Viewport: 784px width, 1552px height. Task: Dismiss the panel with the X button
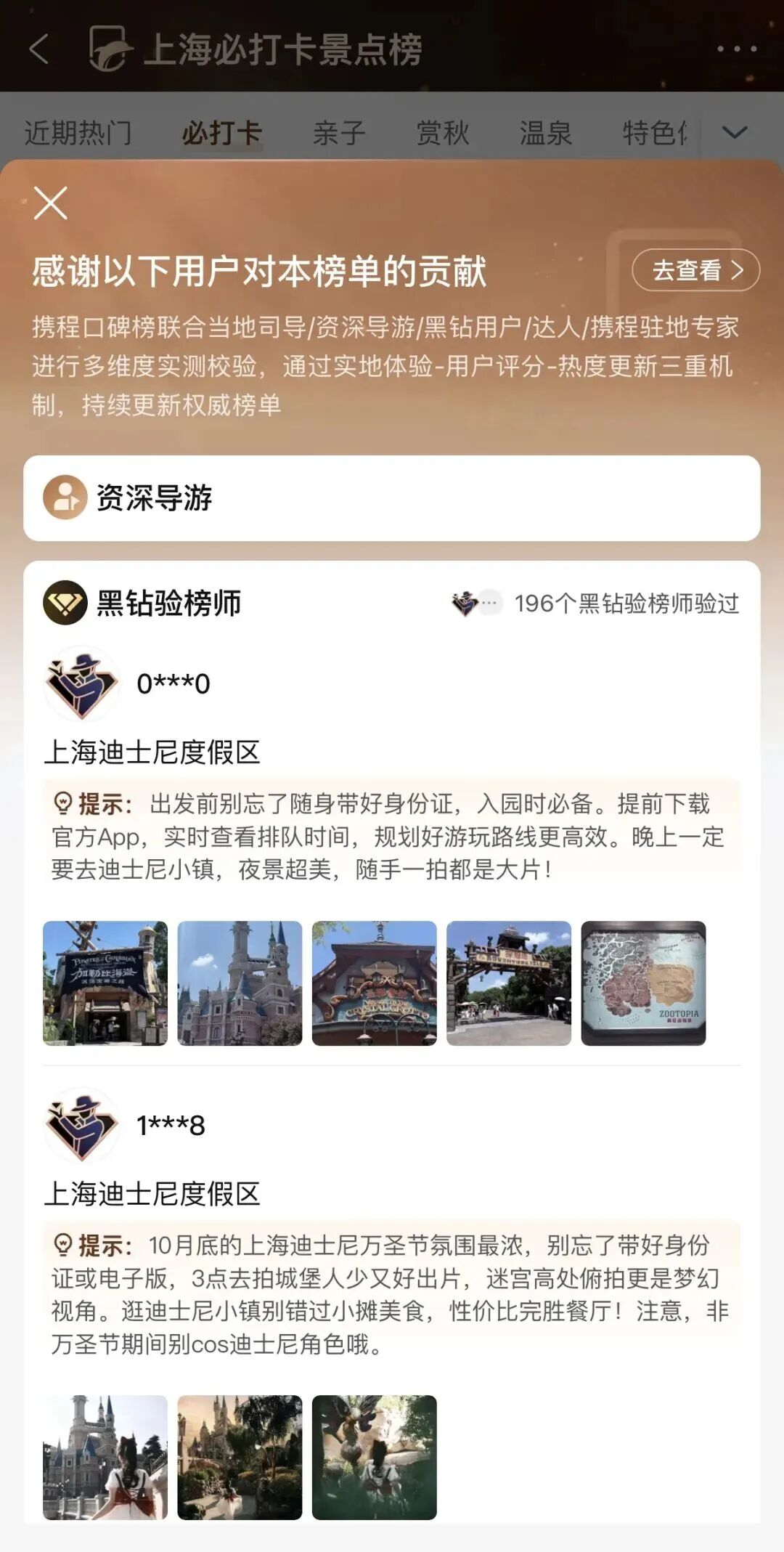49,203
